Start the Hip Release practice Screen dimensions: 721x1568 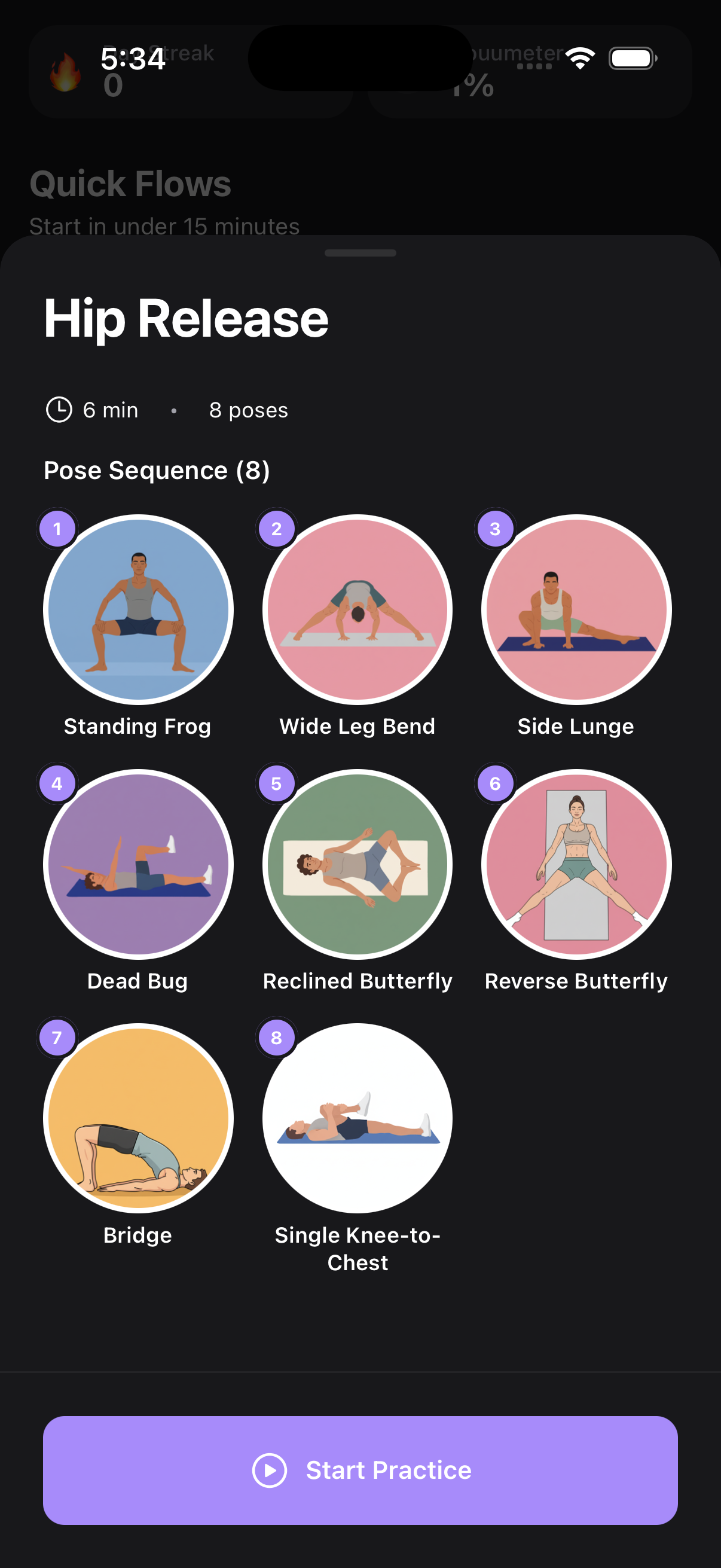pyautogui.click(x=360, y=1469)
